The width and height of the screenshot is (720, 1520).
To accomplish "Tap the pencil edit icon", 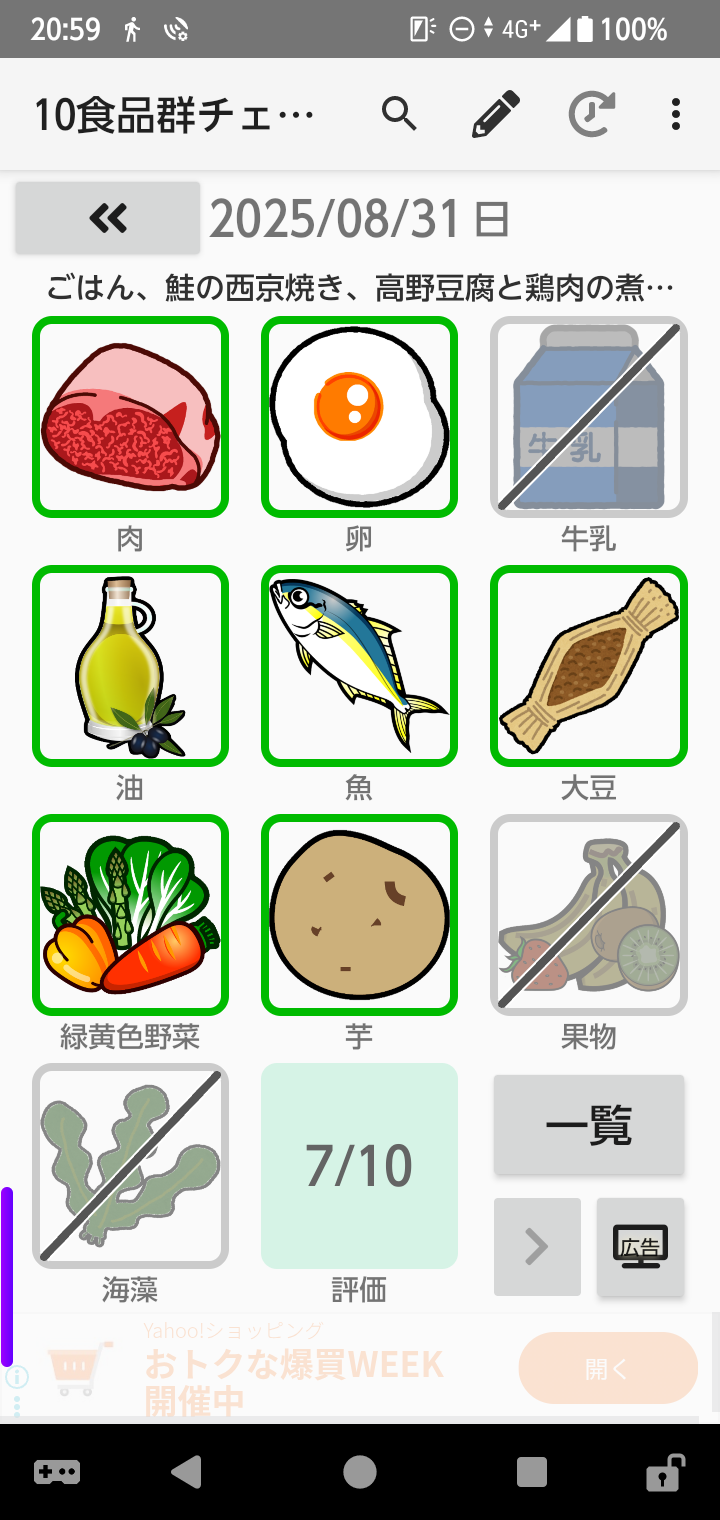I will 496,114.
